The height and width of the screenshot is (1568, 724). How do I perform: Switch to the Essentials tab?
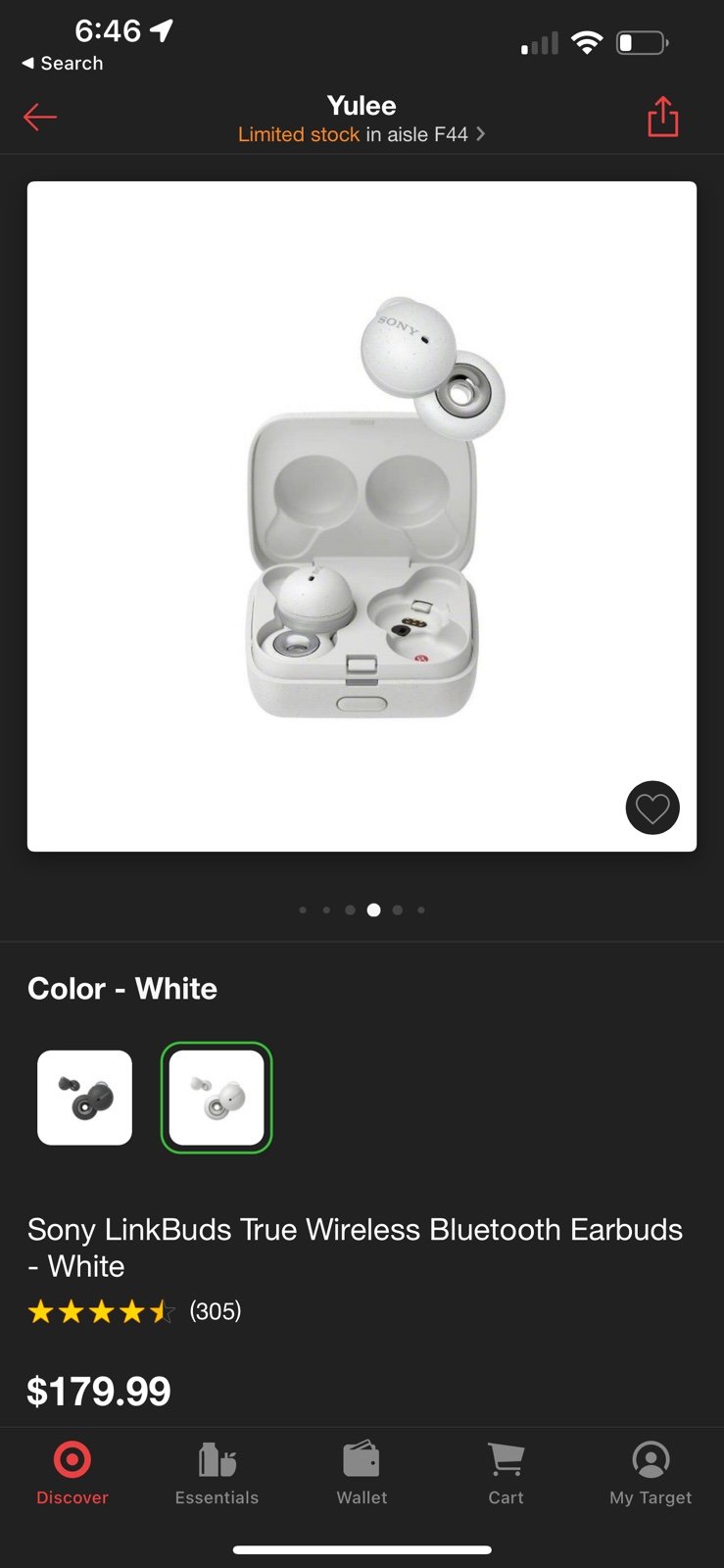217,1473
